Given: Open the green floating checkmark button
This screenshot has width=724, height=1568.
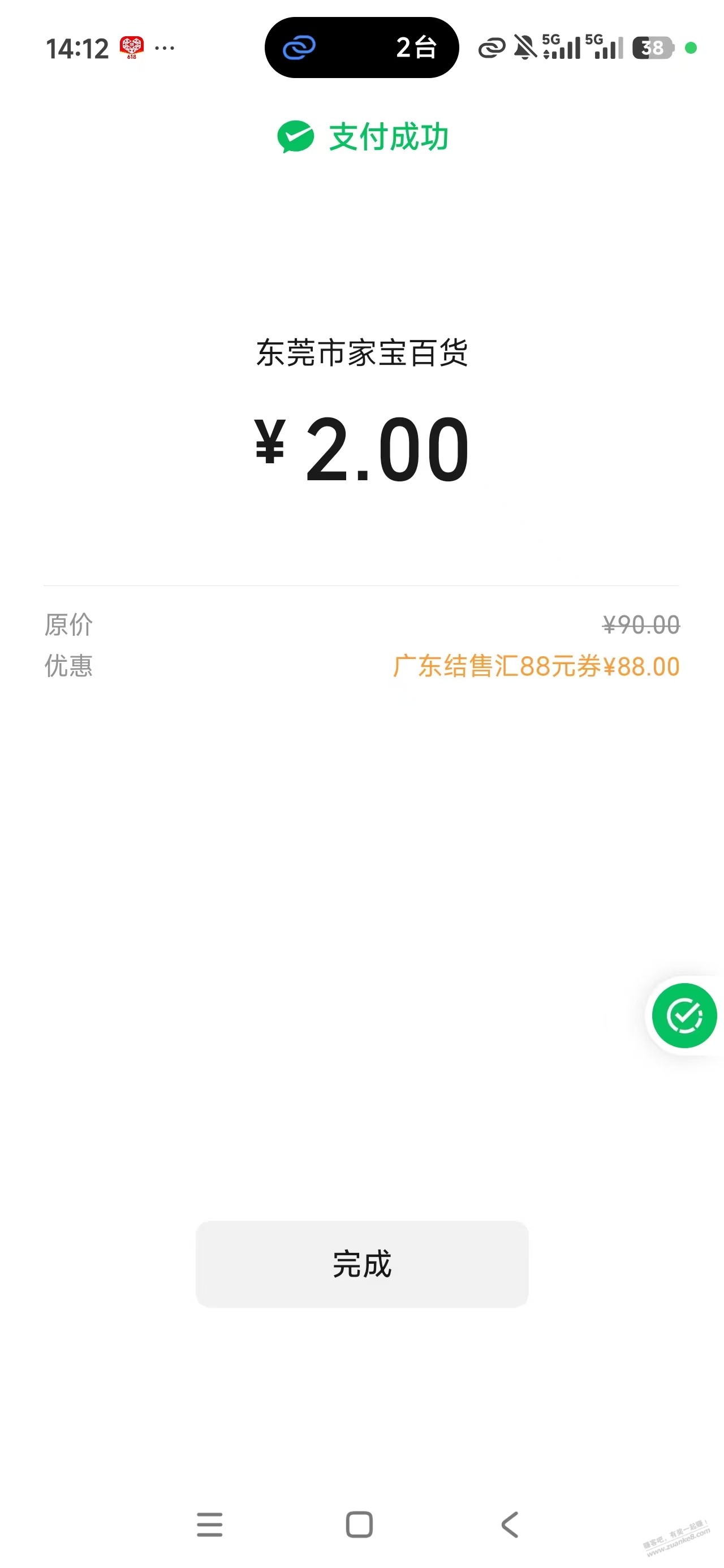Looking at the screenshot, I should 684,1015.
